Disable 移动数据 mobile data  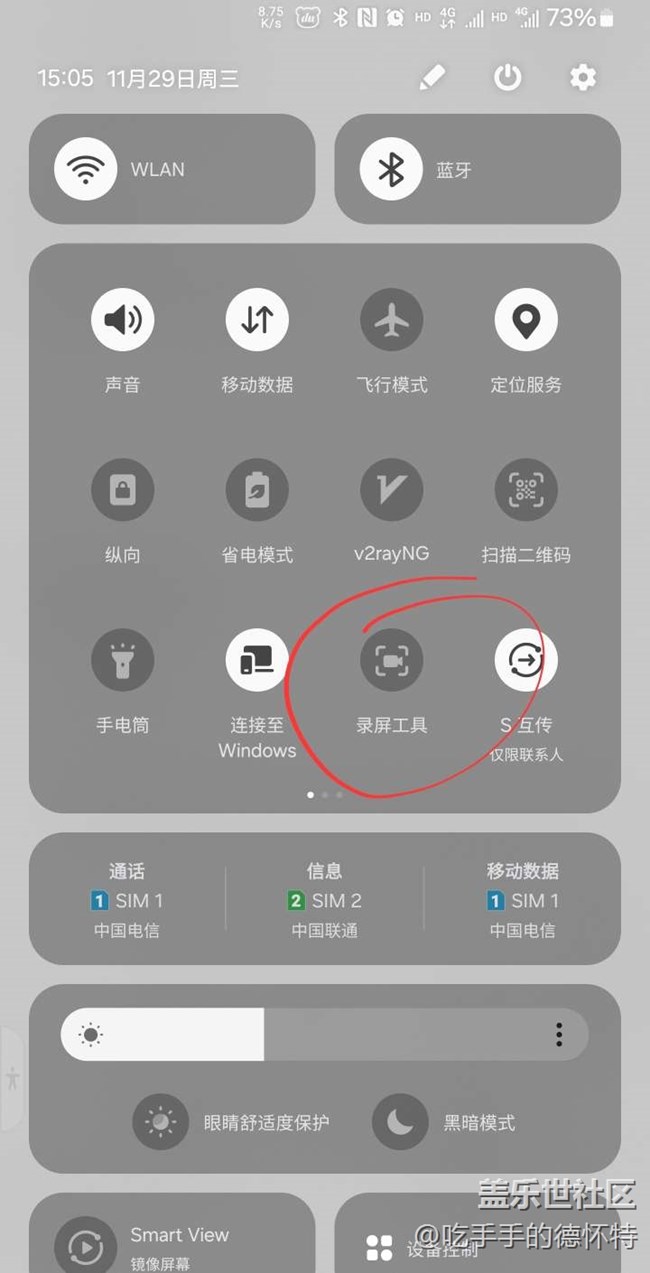257,320
